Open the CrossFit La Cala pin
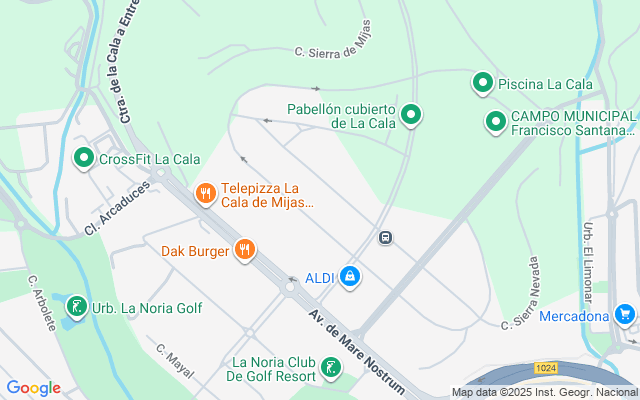Screen dimensions: 640x400 (x=84, y=158)
